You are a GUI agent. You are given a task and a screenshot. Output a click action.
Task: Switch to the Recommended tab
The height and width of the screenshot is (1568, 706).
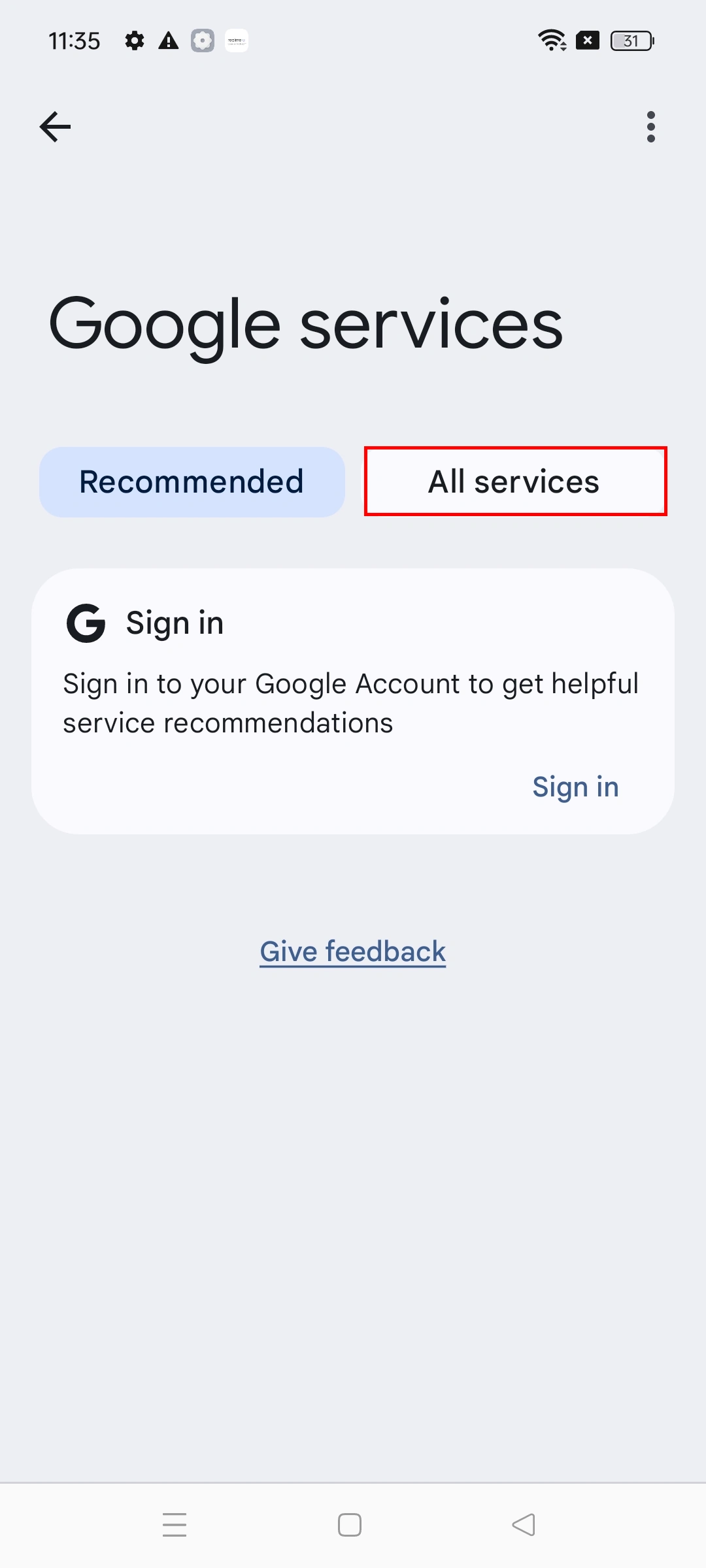[x=192, y=482]
